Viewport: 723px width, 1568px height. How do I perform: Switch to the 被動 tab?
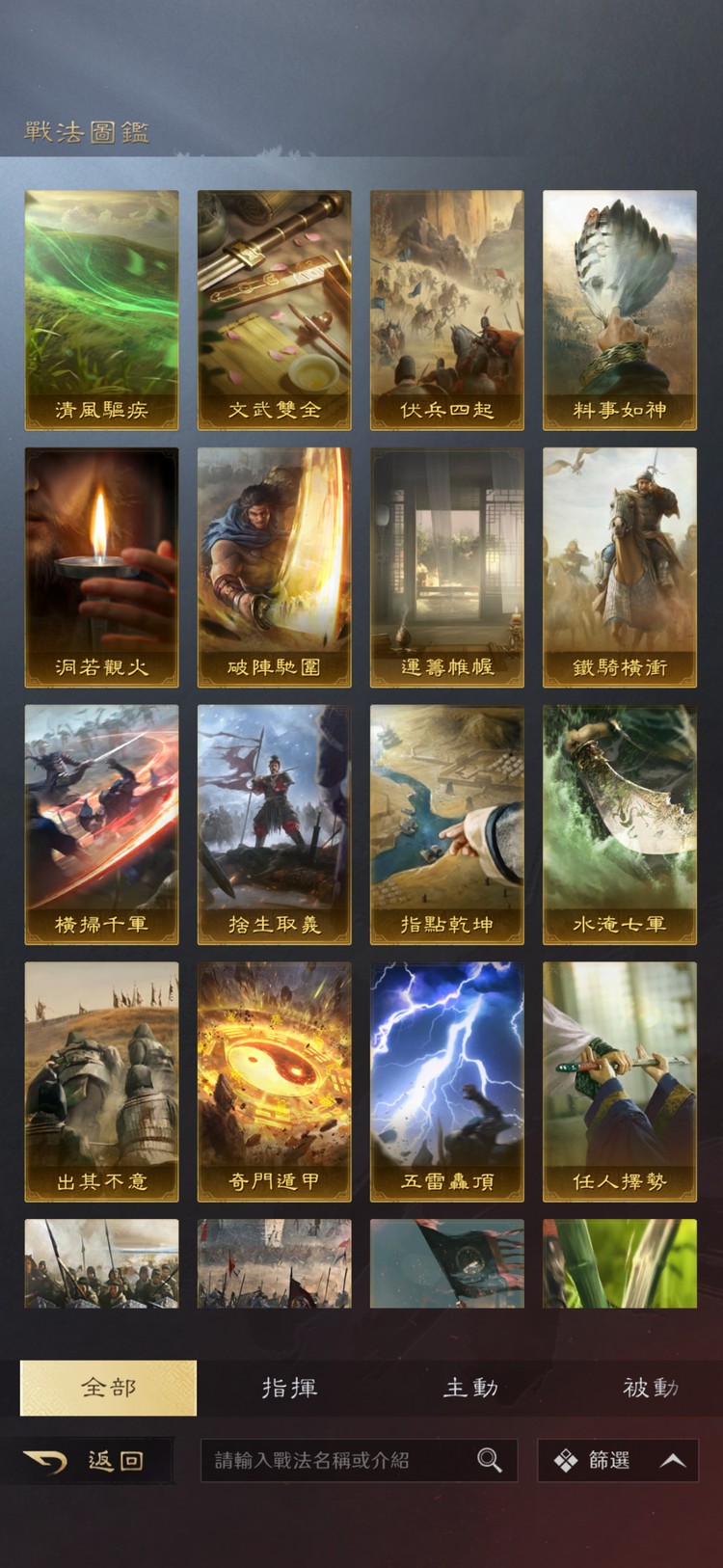coord(650,1388)
